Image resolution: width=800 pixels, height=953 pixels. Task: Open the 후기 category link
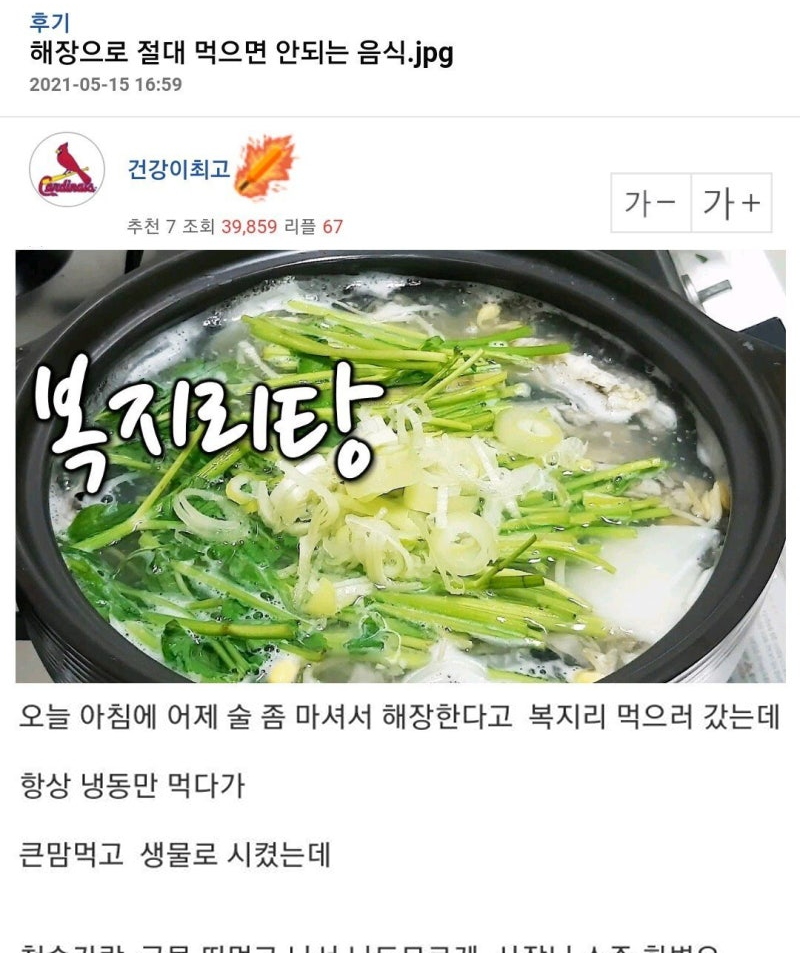pyautogui.click(x=50, y=21)
